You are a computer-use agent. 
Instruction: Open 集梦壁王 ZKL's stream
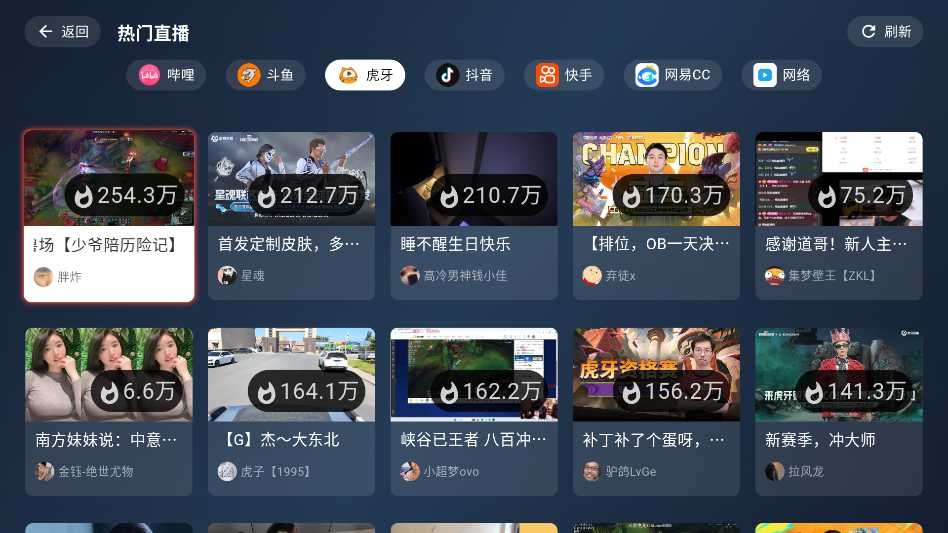(x=838, y=215)
